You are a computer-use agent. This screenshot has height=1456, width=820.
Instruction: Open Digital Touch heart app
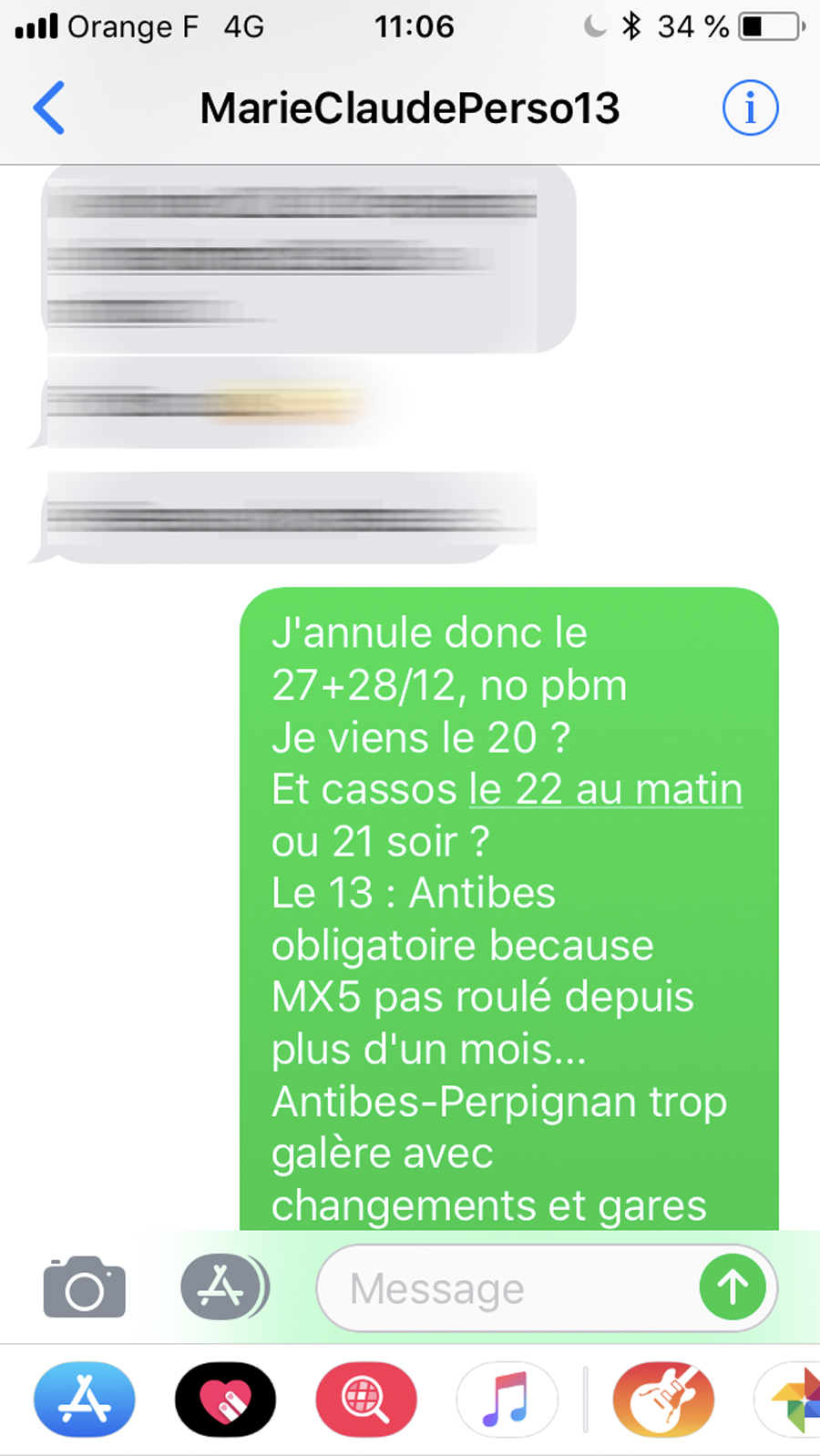click(225, 1399)
